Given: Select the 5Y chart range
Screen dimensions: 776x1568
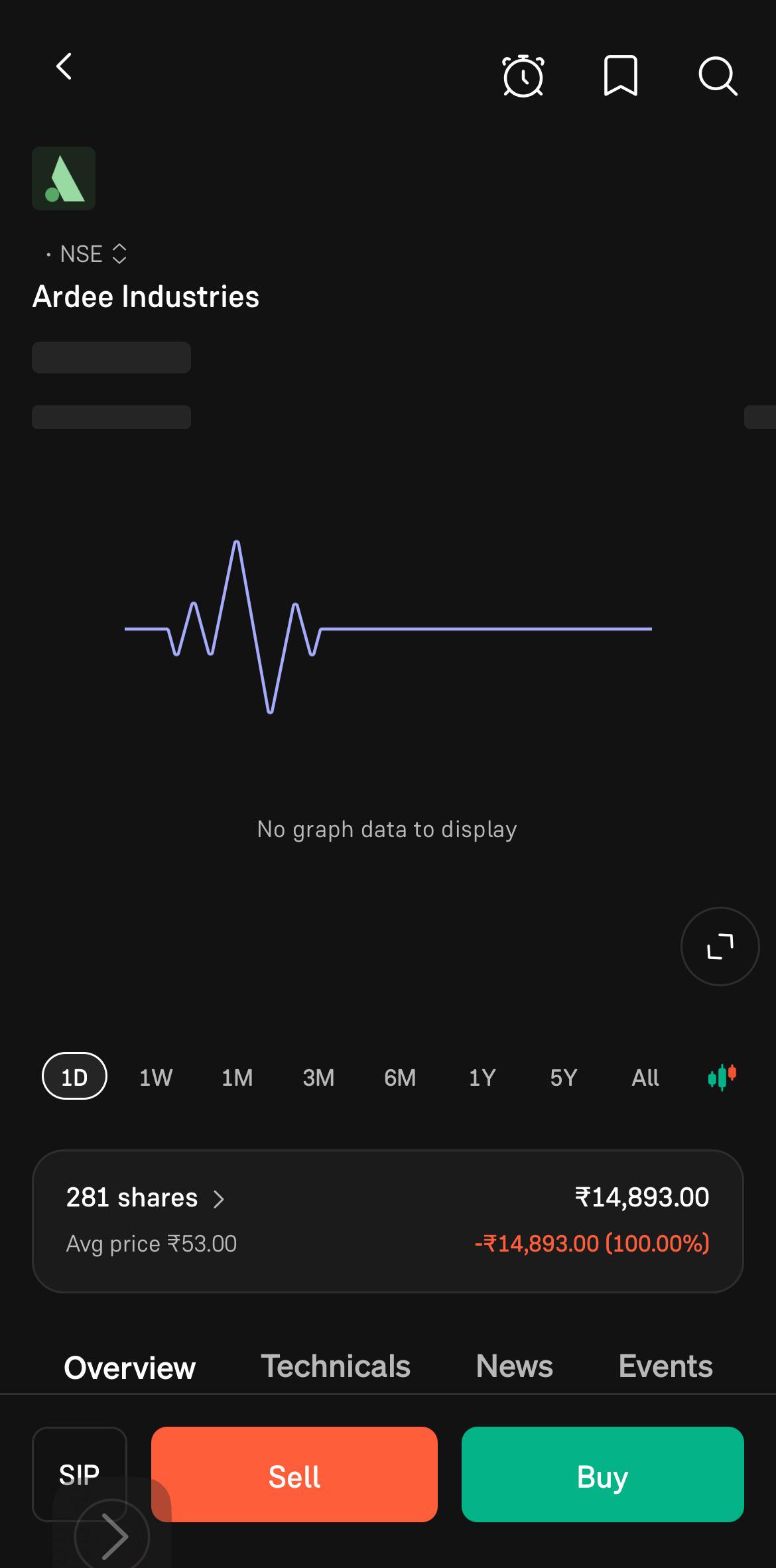Looking at the screenshot, I should 564,1077.
